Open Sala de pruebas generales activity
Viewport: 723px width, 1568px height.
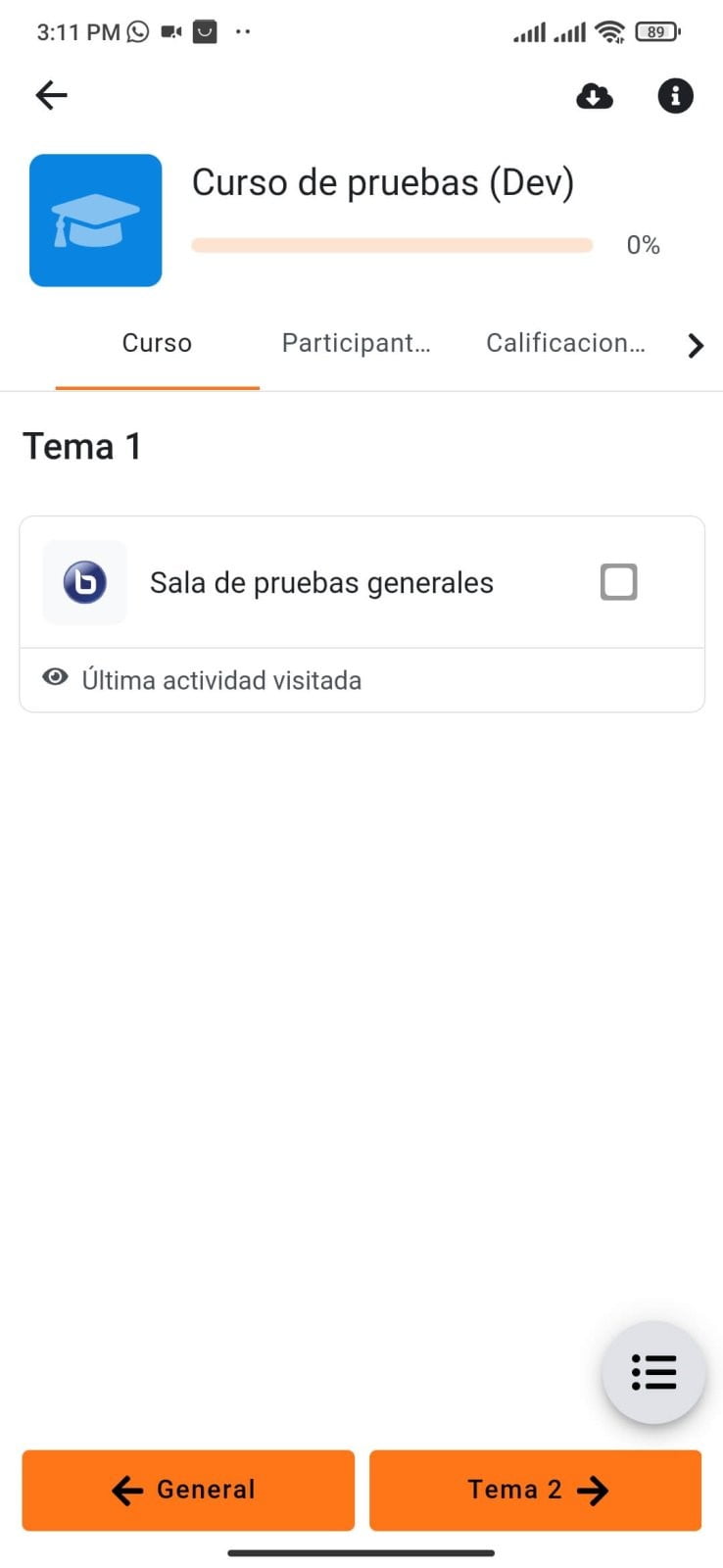click(x=321, y=583)
